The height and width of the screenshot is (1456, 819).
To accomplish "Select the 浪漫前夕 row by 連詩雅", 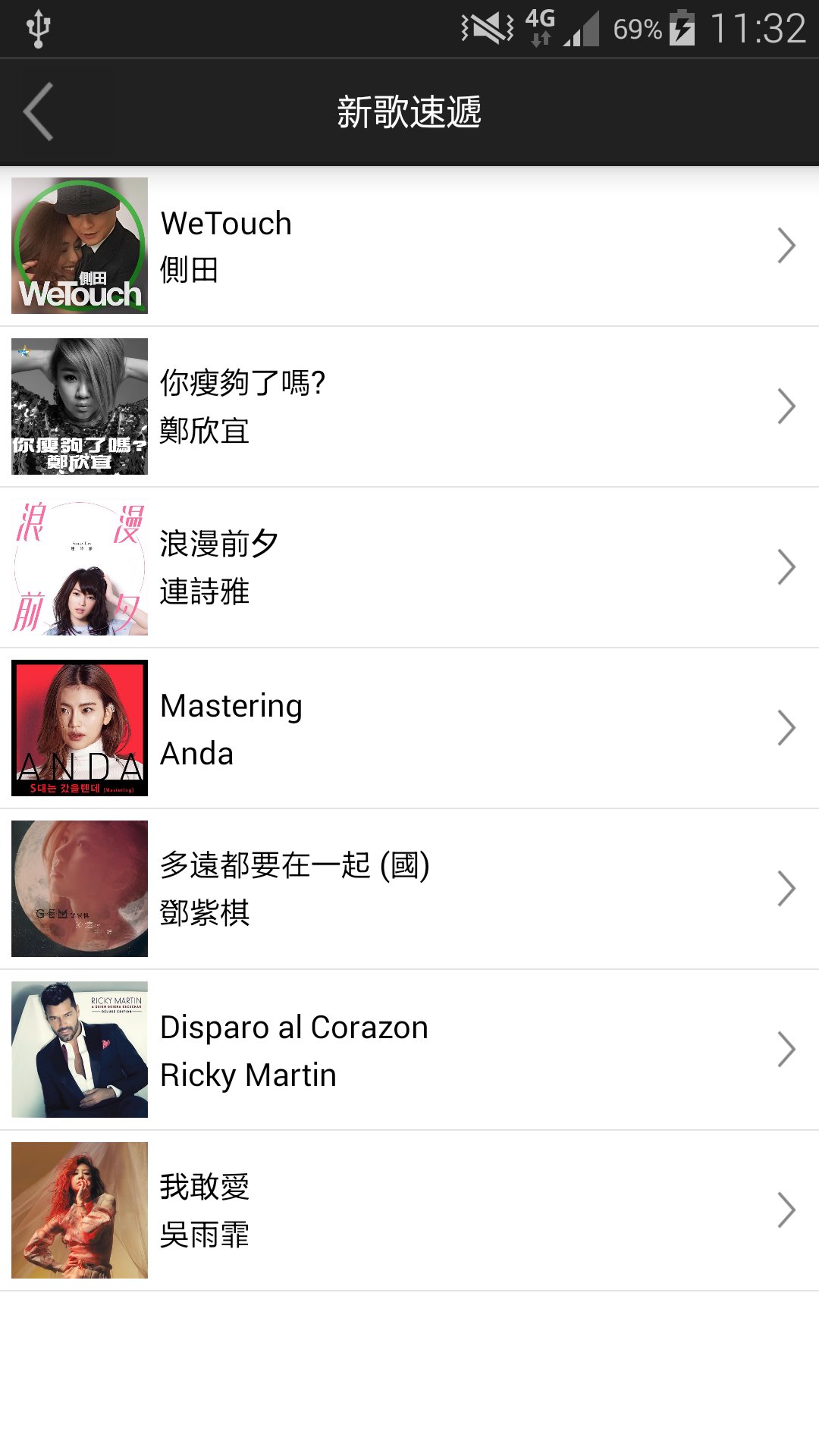I will click(409, 567).
